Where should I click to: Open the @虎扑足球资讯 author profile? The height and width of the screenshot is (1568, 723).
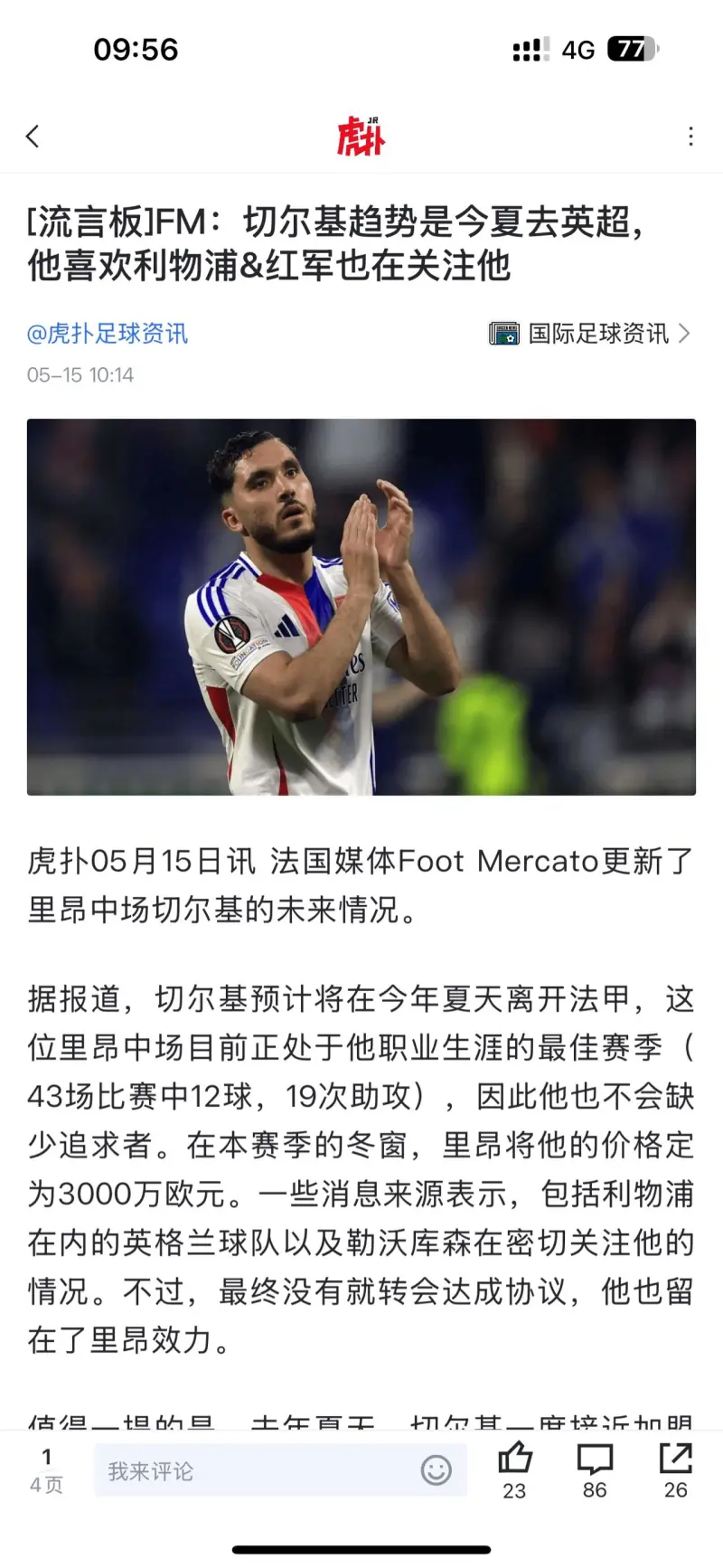click(108, 334)
